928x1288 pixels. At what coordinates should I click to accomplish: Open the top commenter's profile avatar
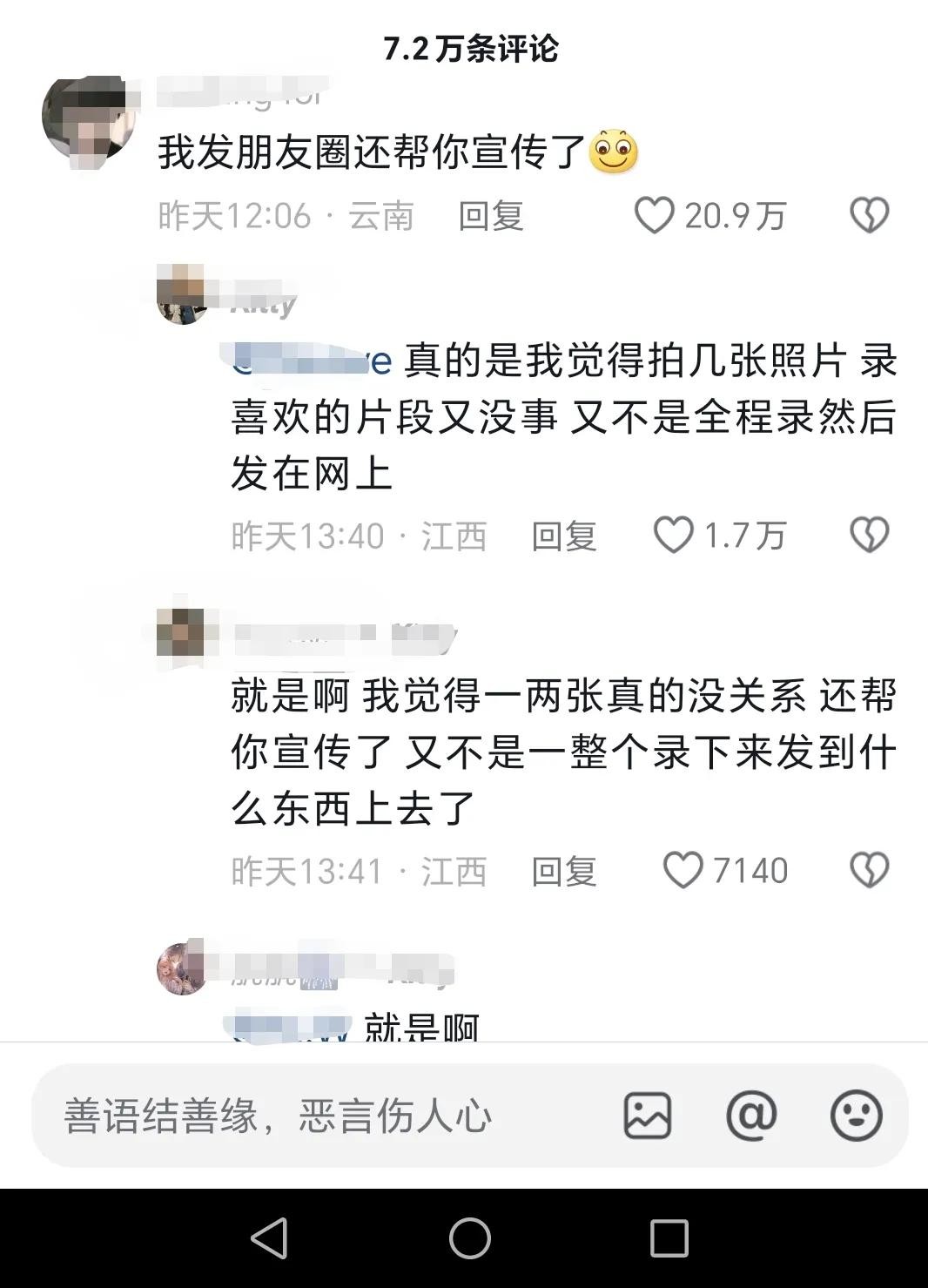click(x=88, y=119)
